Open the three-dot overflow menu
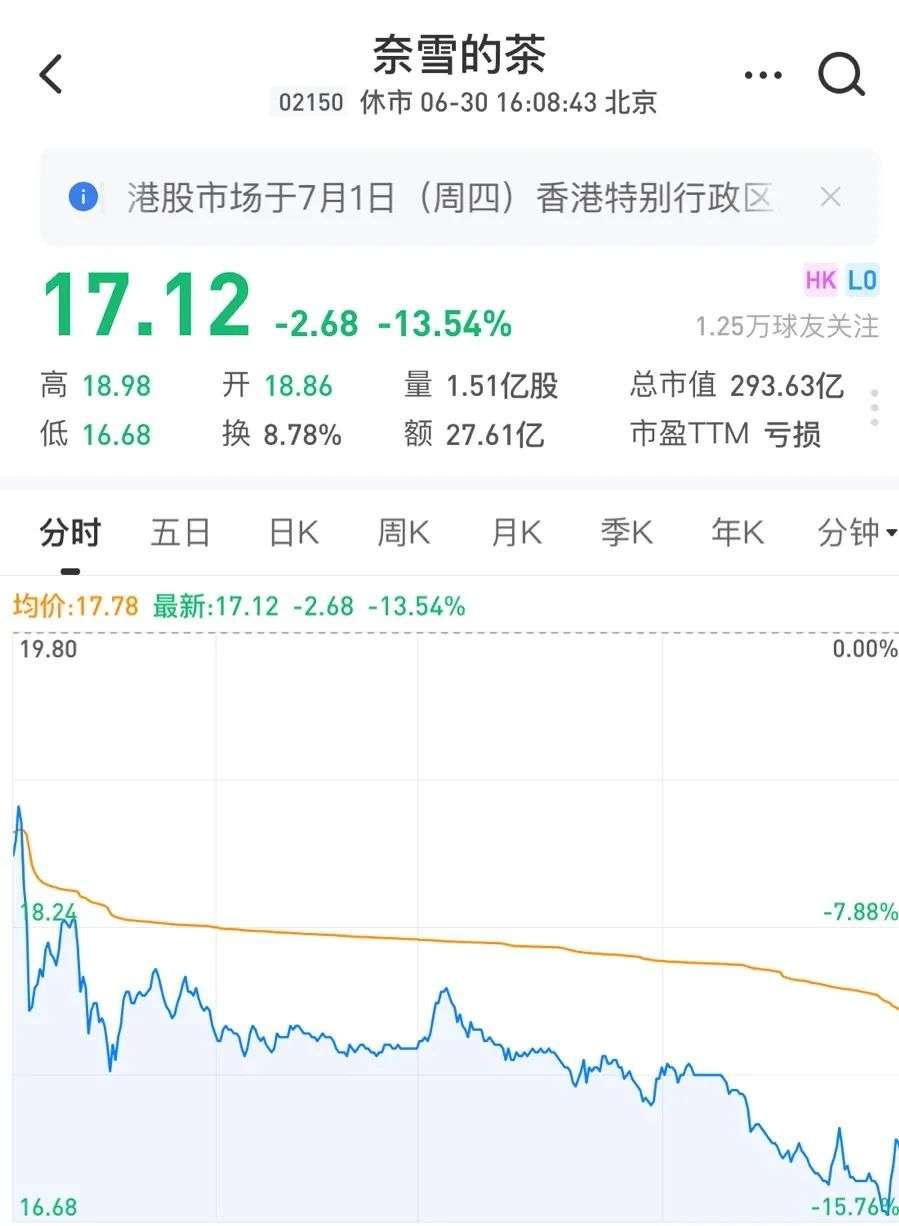The height and width of the screenshot is (1226, 899). click(x=763, y=75)
